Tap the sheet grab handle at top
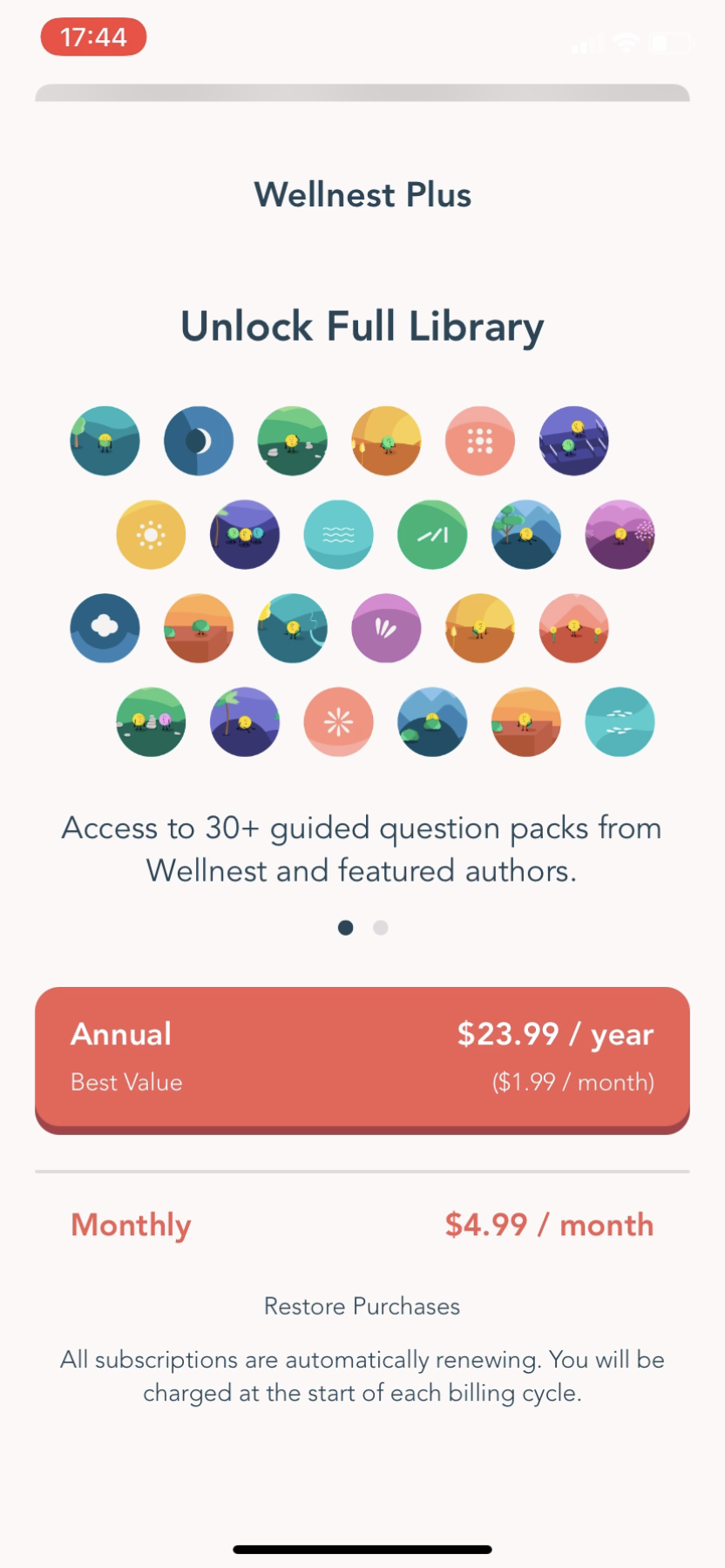 tap(362, 94)
